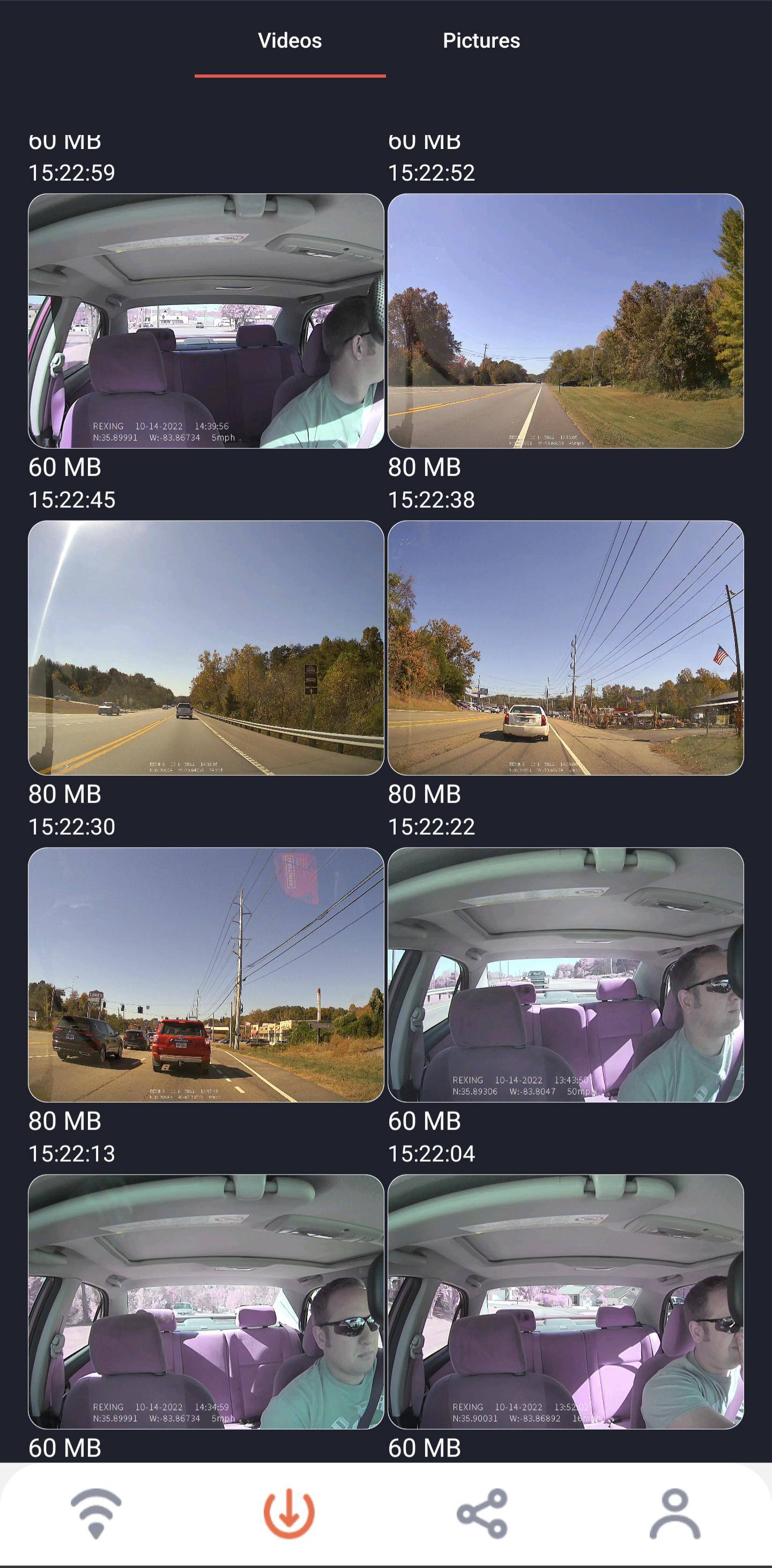Open the cabin video stamped 13:52:02

(x=565, y=1302)
